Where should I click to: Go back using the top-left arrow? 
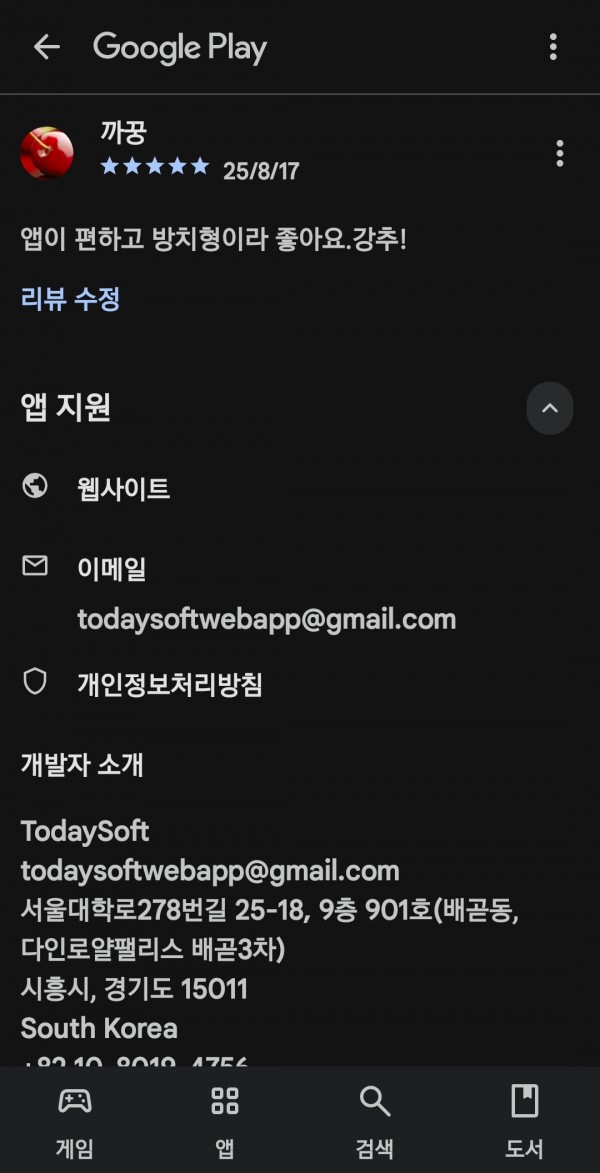tap(46, 47)
